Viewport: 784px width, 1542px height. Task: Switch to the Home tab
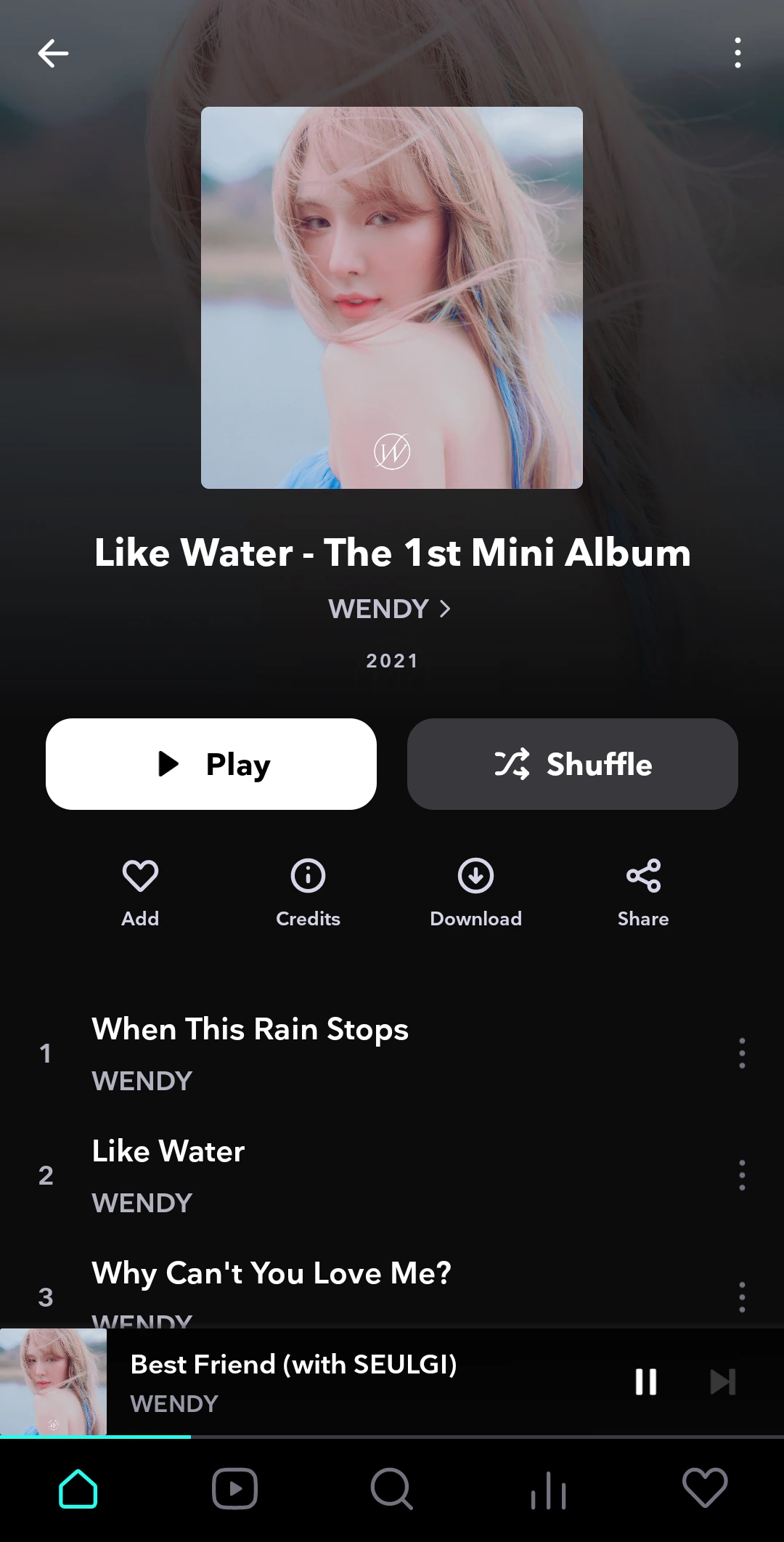click(x=78, y=1489)
